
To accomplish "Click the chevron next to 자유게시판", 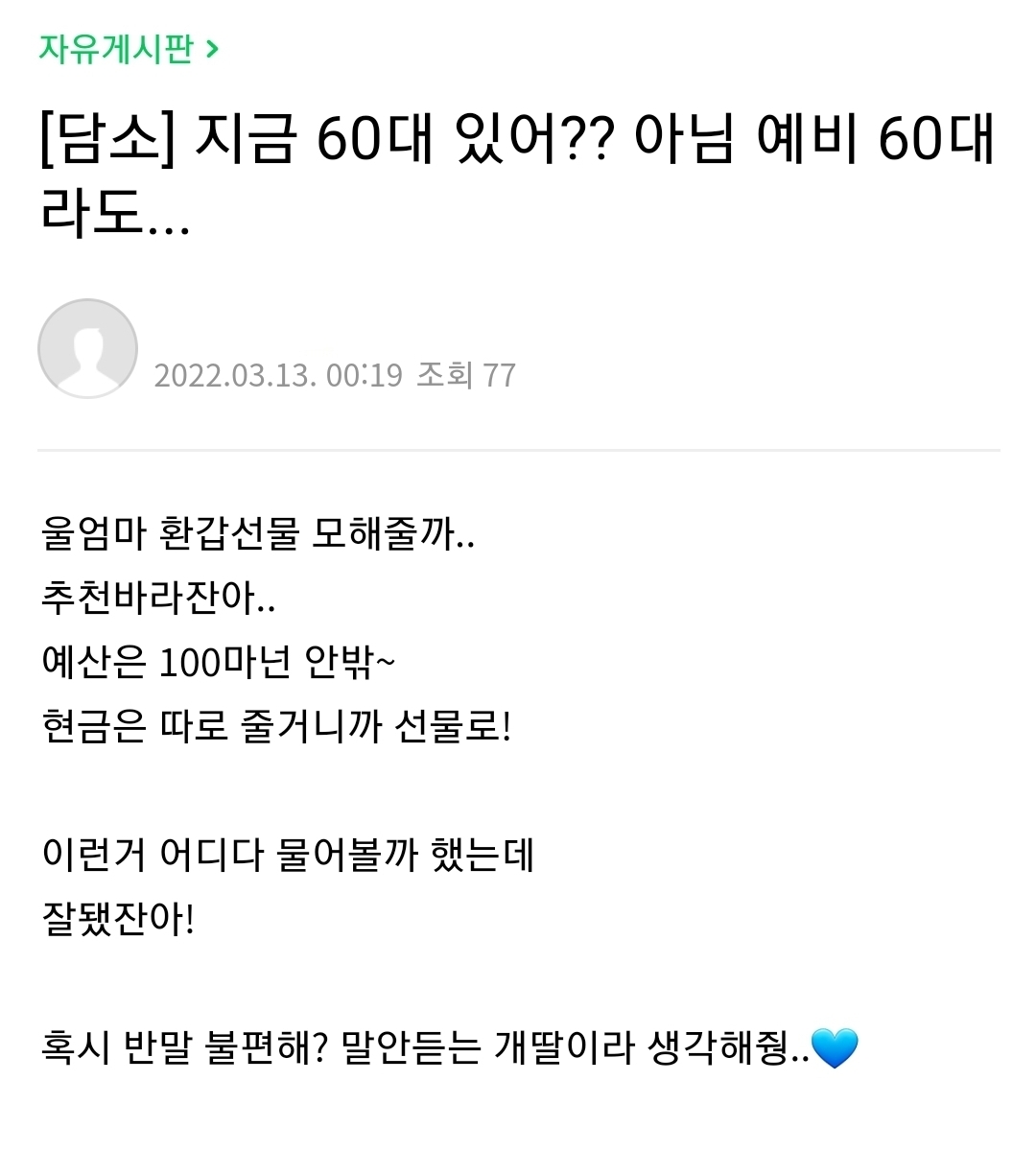I will (x=214, y=48).
